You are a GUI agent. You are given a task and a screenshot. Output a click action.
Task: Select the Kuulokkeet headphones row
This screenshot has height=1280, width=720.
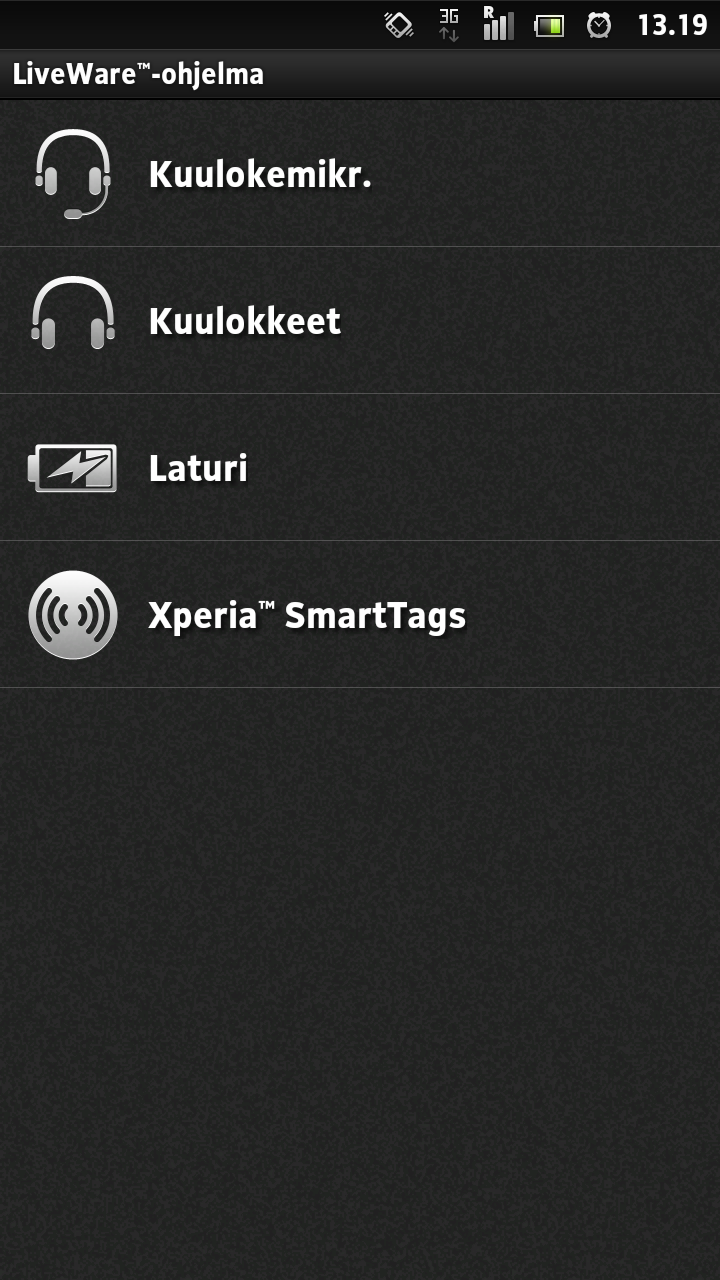pos(360,320)
